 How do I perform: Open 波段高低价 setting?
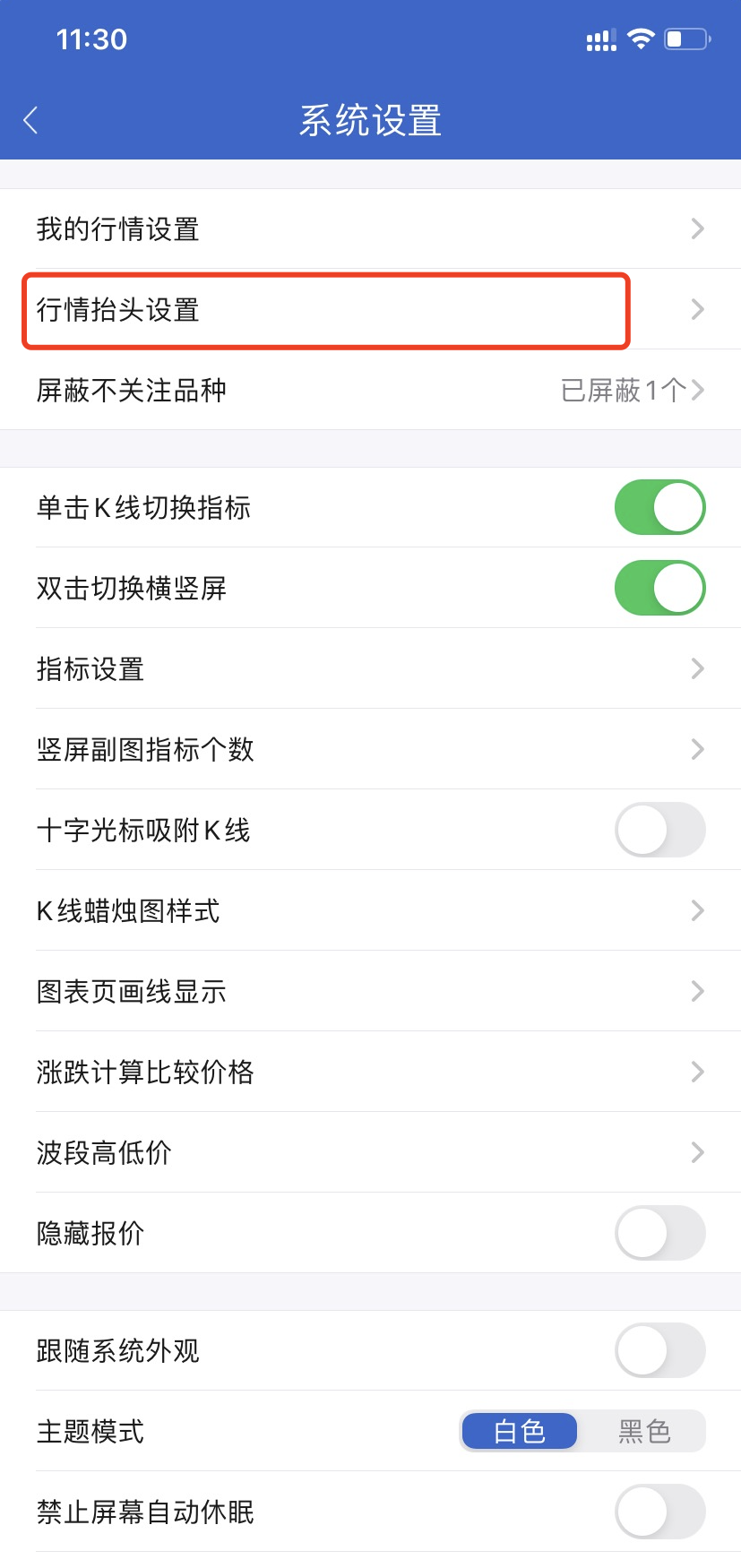pyautogui.click(x=370, y=1152)
